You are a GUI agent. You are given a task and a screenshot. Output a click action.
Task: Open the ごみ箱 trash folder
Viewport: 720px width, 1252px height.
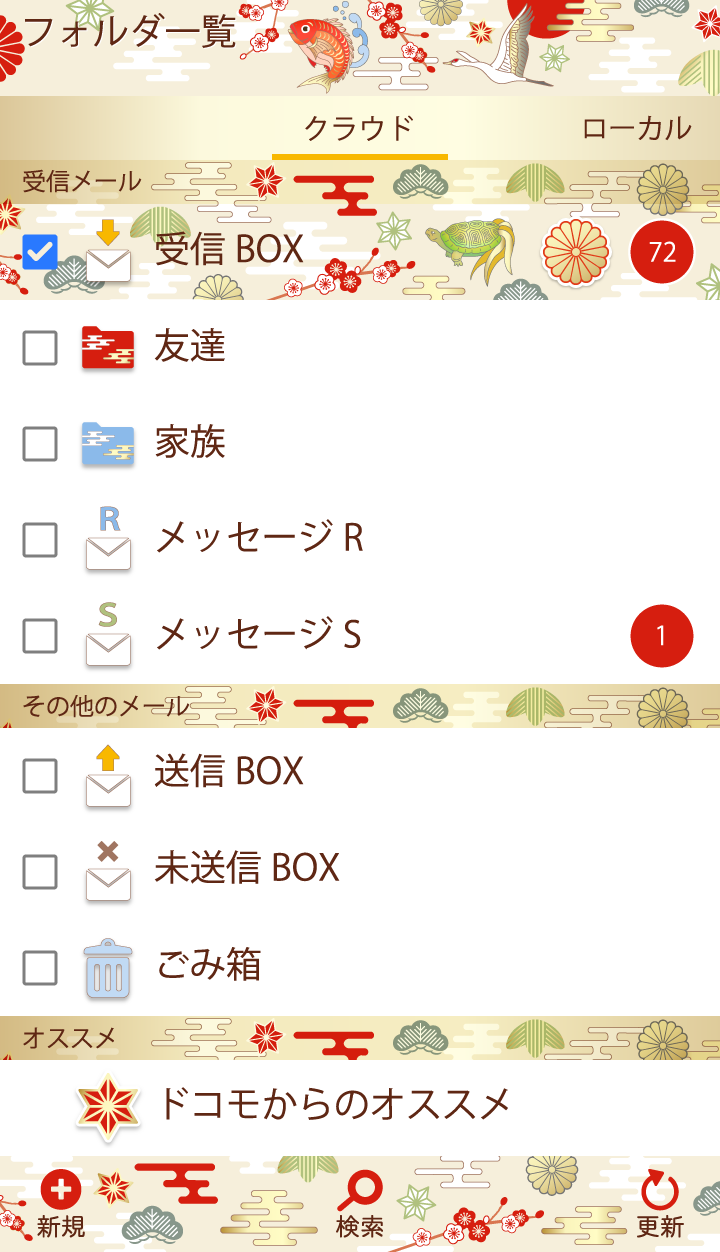pos(208,965)
